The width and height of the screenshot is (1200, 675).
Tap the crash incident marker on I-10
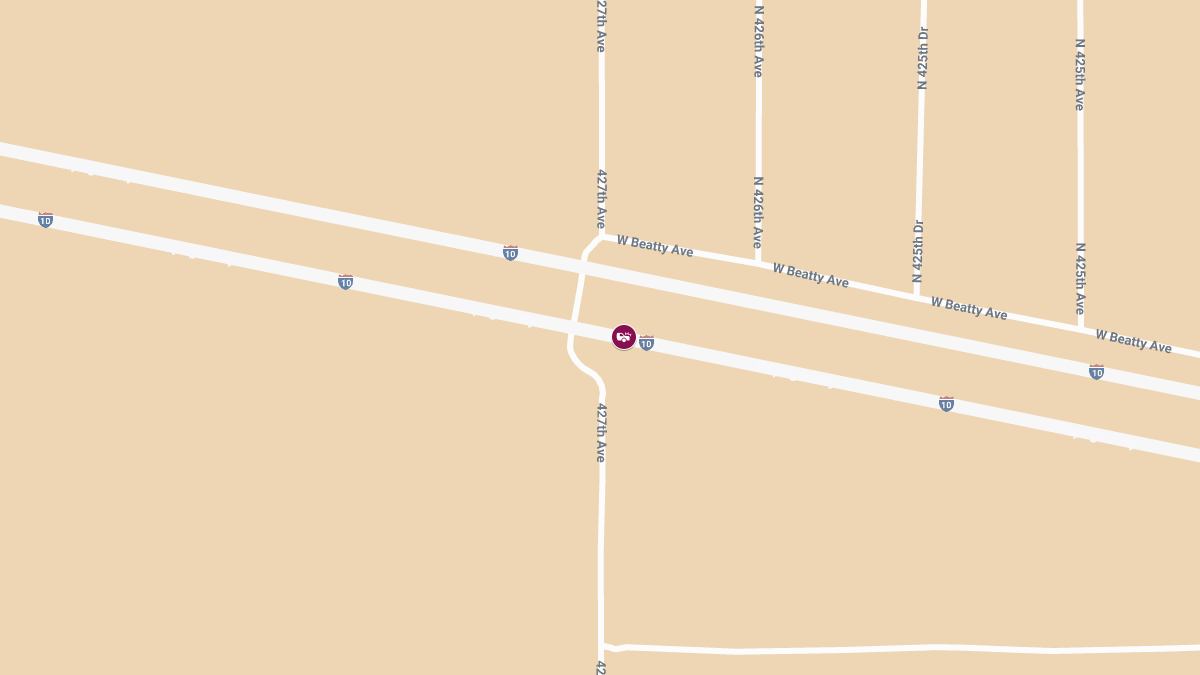pyautogui.click(x=624, y=337)
